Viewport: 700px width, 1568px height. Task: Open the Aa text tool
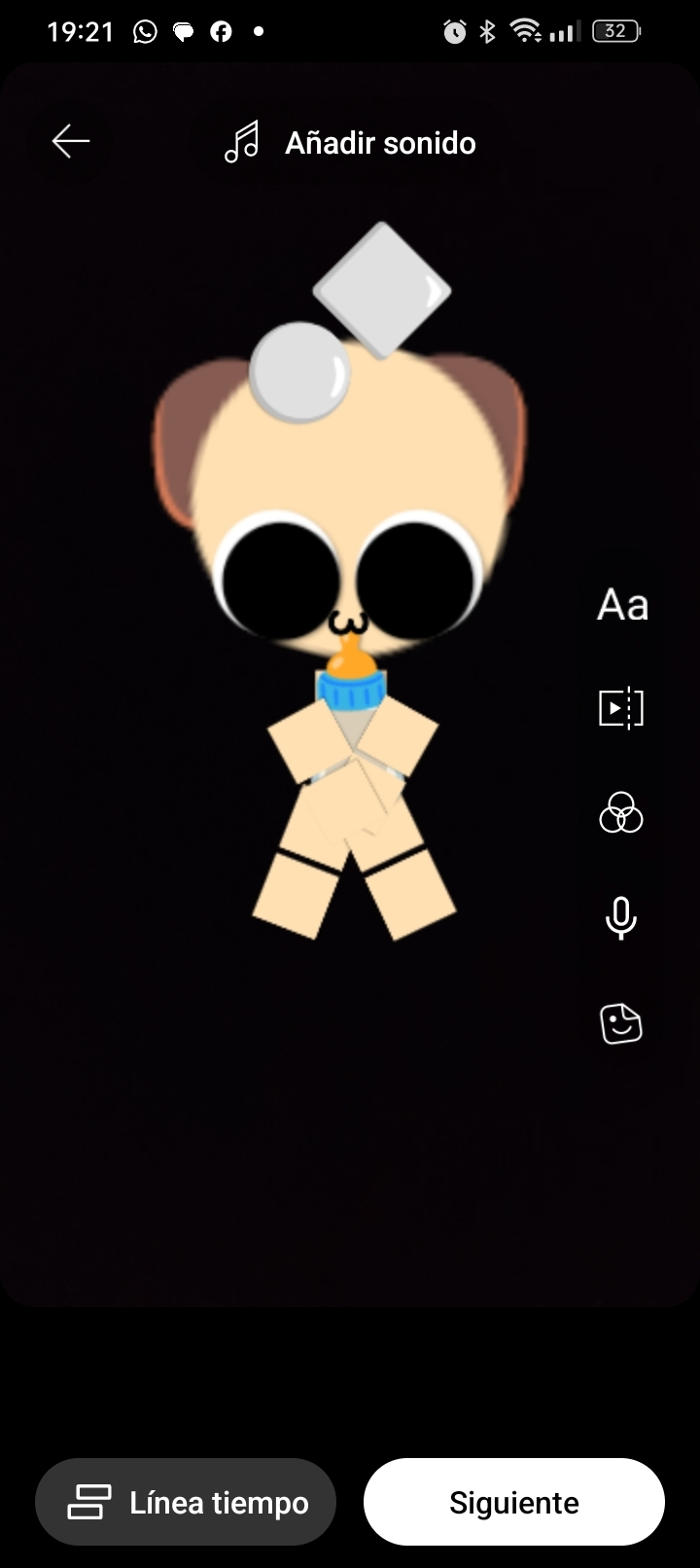tap(621, 605)
